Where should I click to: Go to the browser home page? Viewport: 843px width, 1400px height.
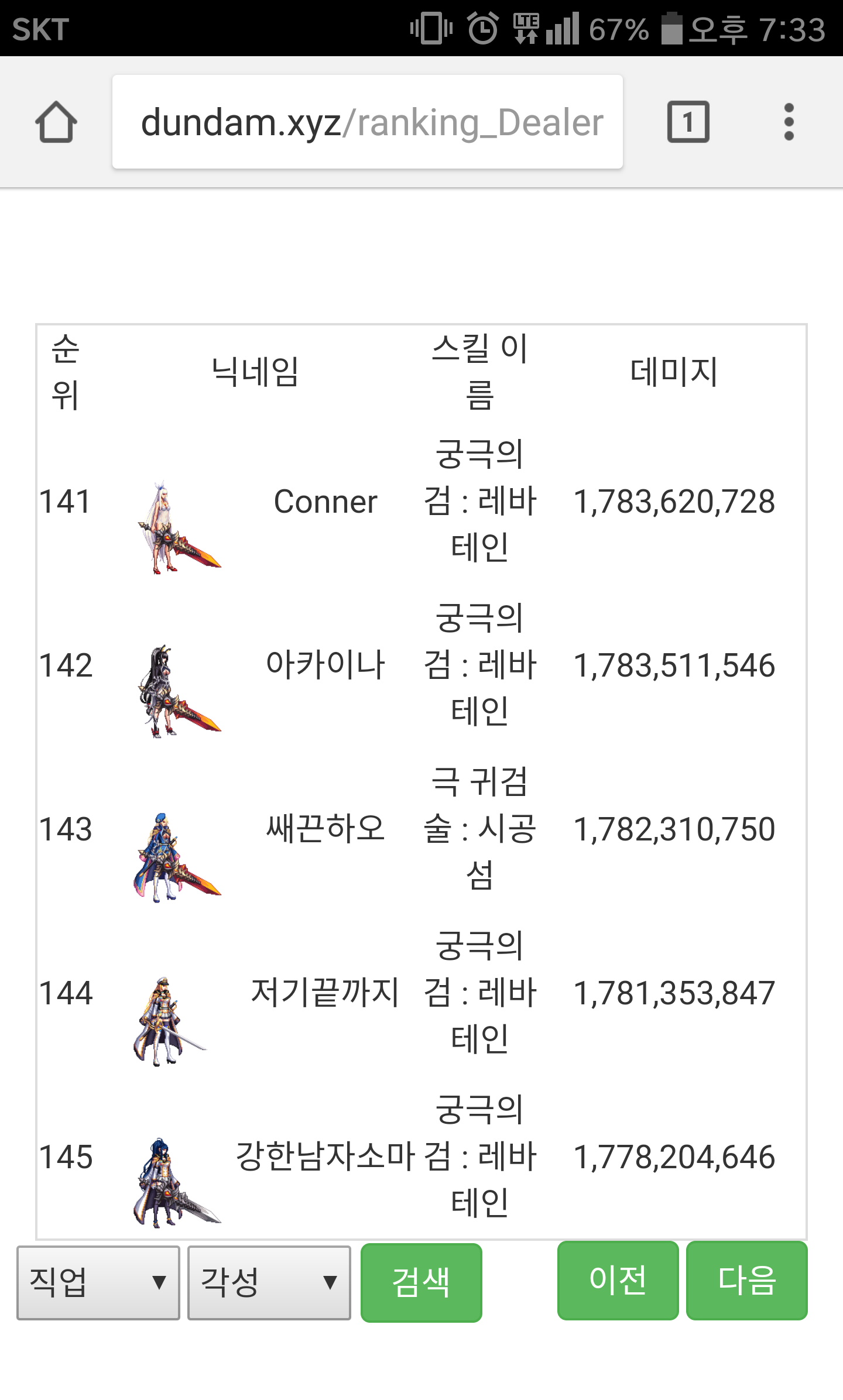coord(56,122)
